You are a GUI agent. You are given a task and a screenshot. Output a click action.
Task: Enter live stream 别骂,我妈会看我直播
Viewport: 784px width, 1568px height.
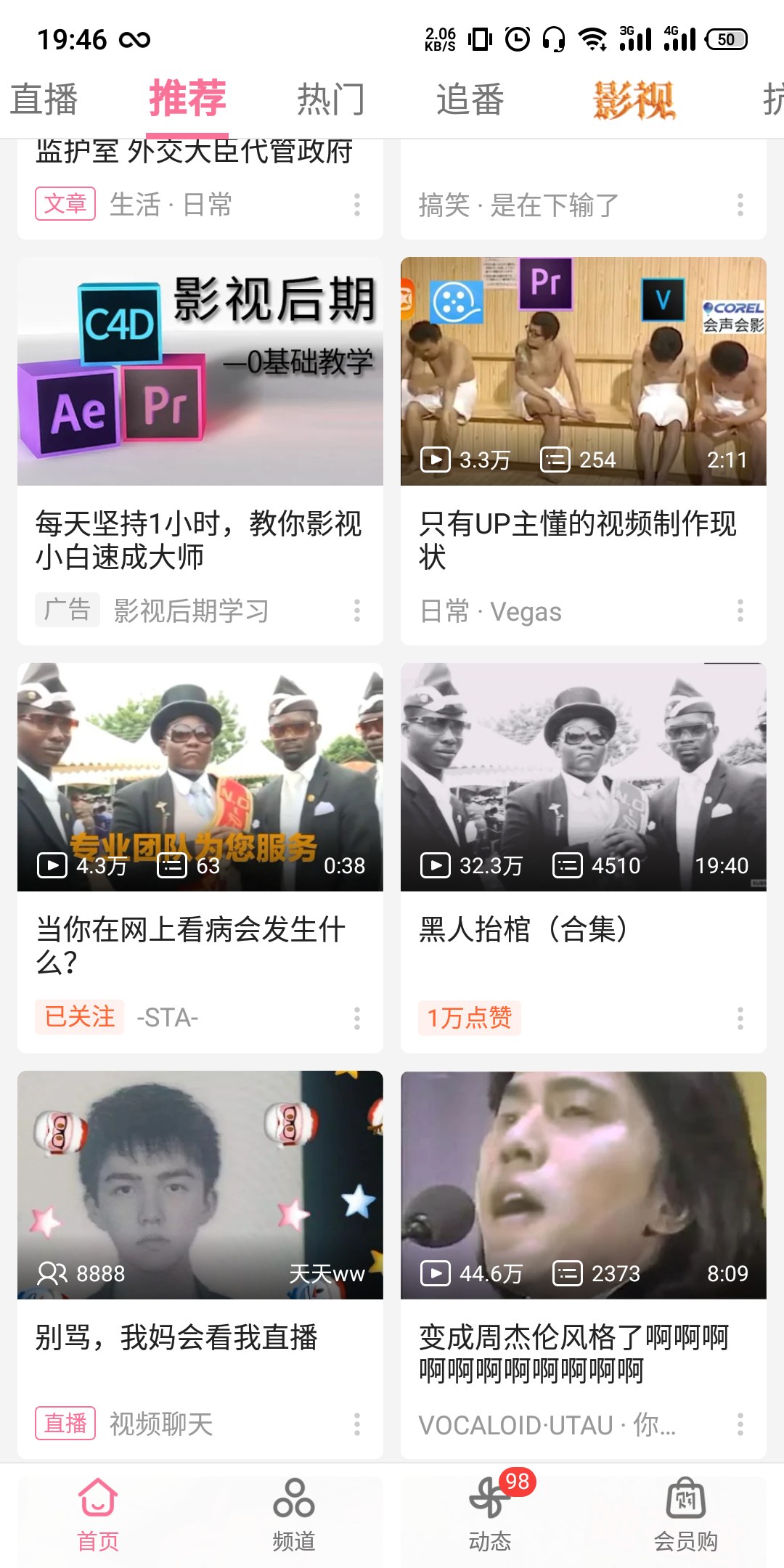click(200, 1185)
